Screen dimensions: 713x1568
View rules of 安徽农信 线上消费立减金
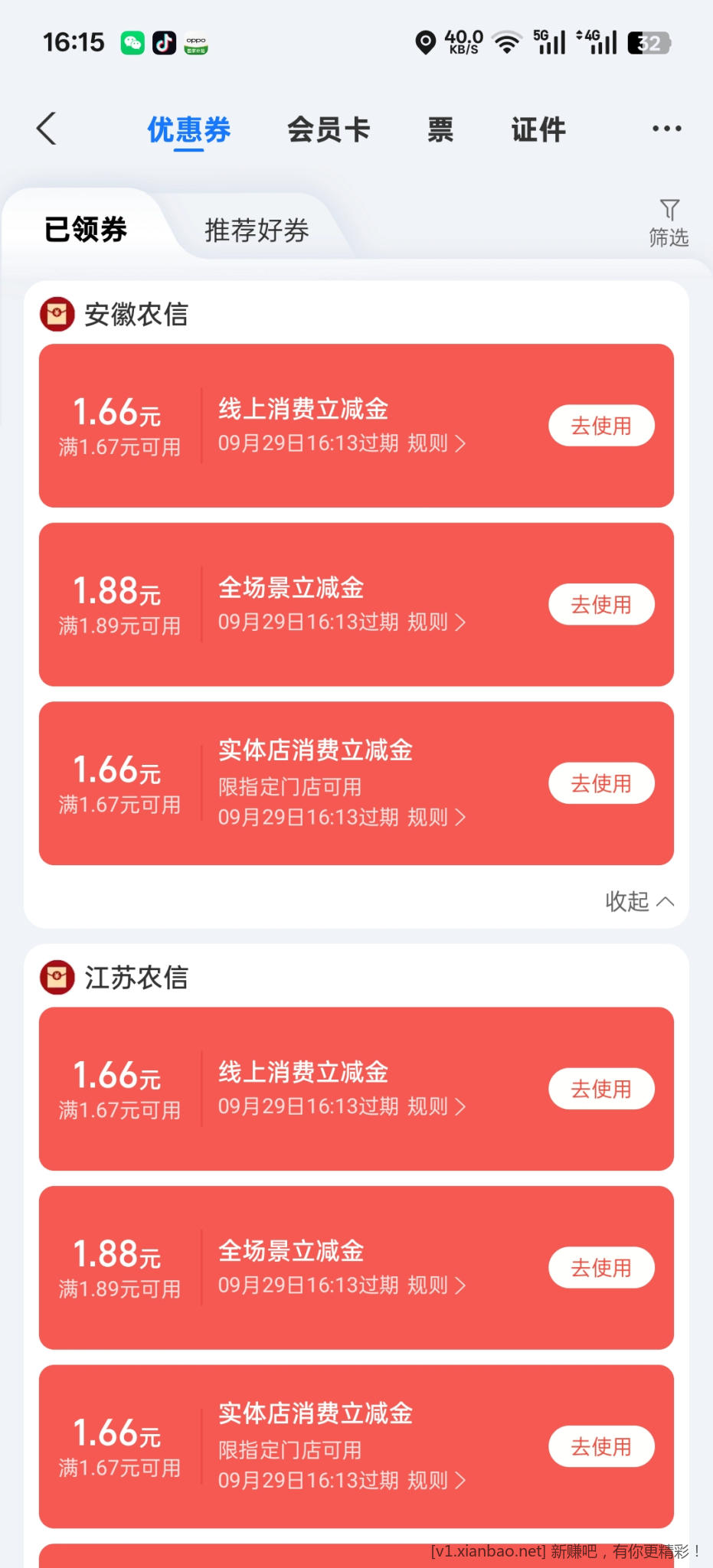[437, 443]
